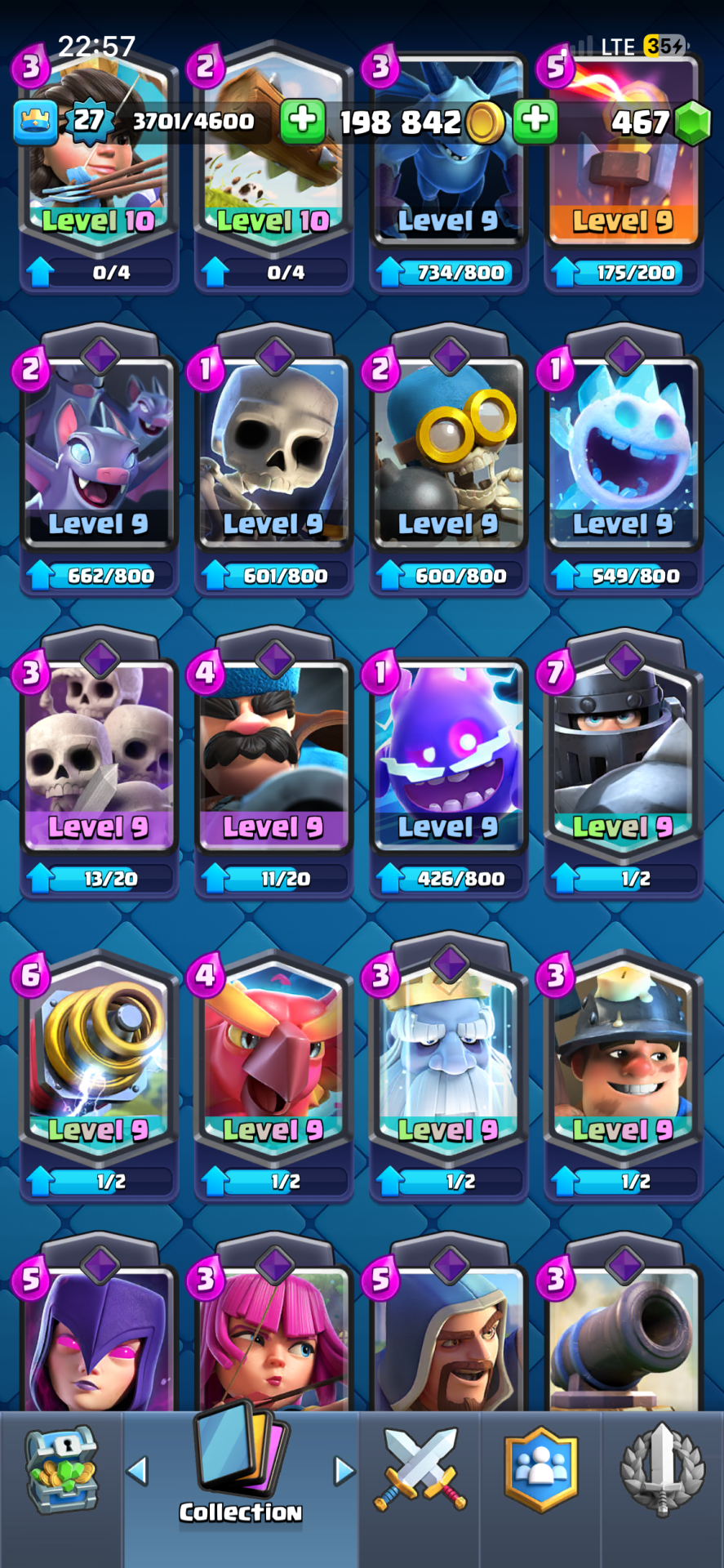
Task: Open the Skeletons card with 601/800
Action: pyautogui.click(x=274, y=457)
